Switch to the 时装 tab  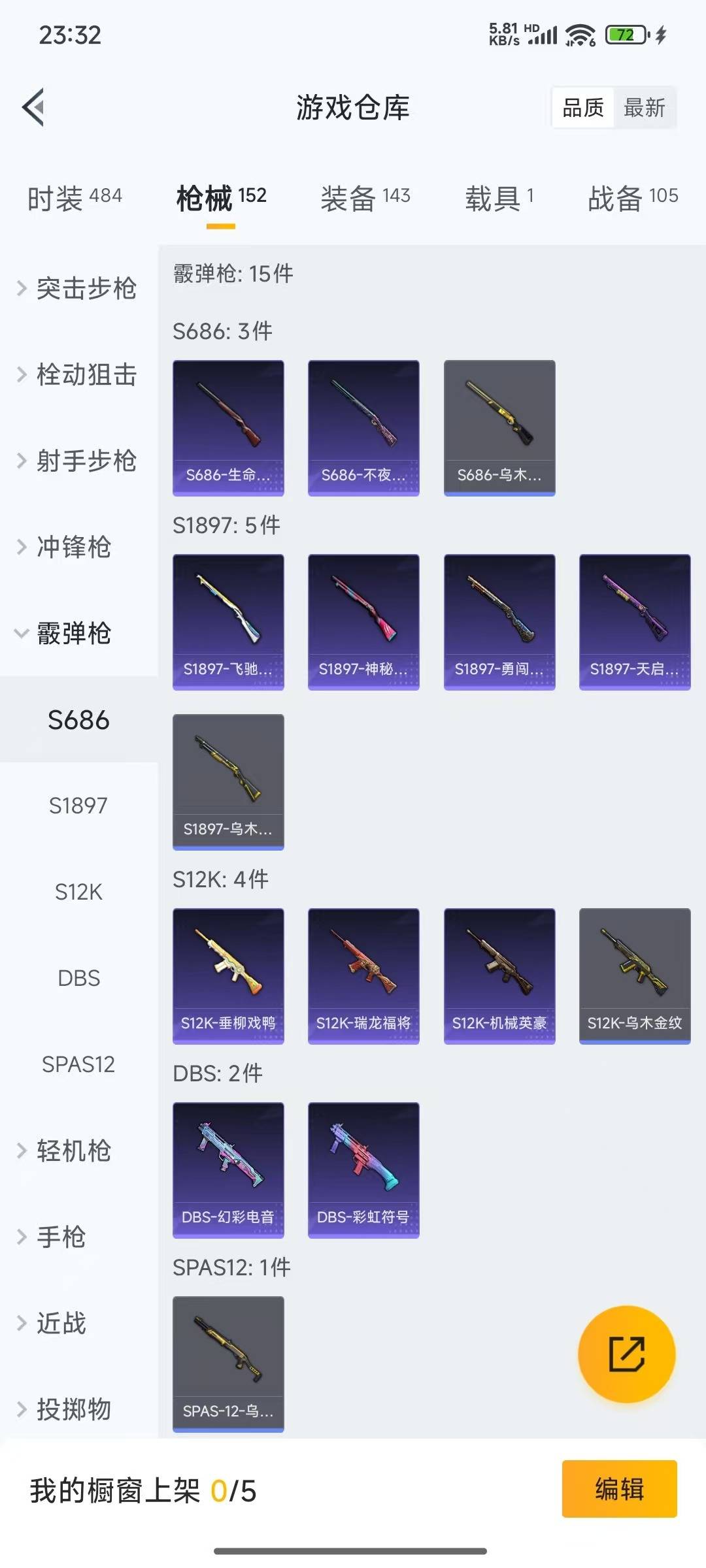pyautogui.click(x=74, y=197)
